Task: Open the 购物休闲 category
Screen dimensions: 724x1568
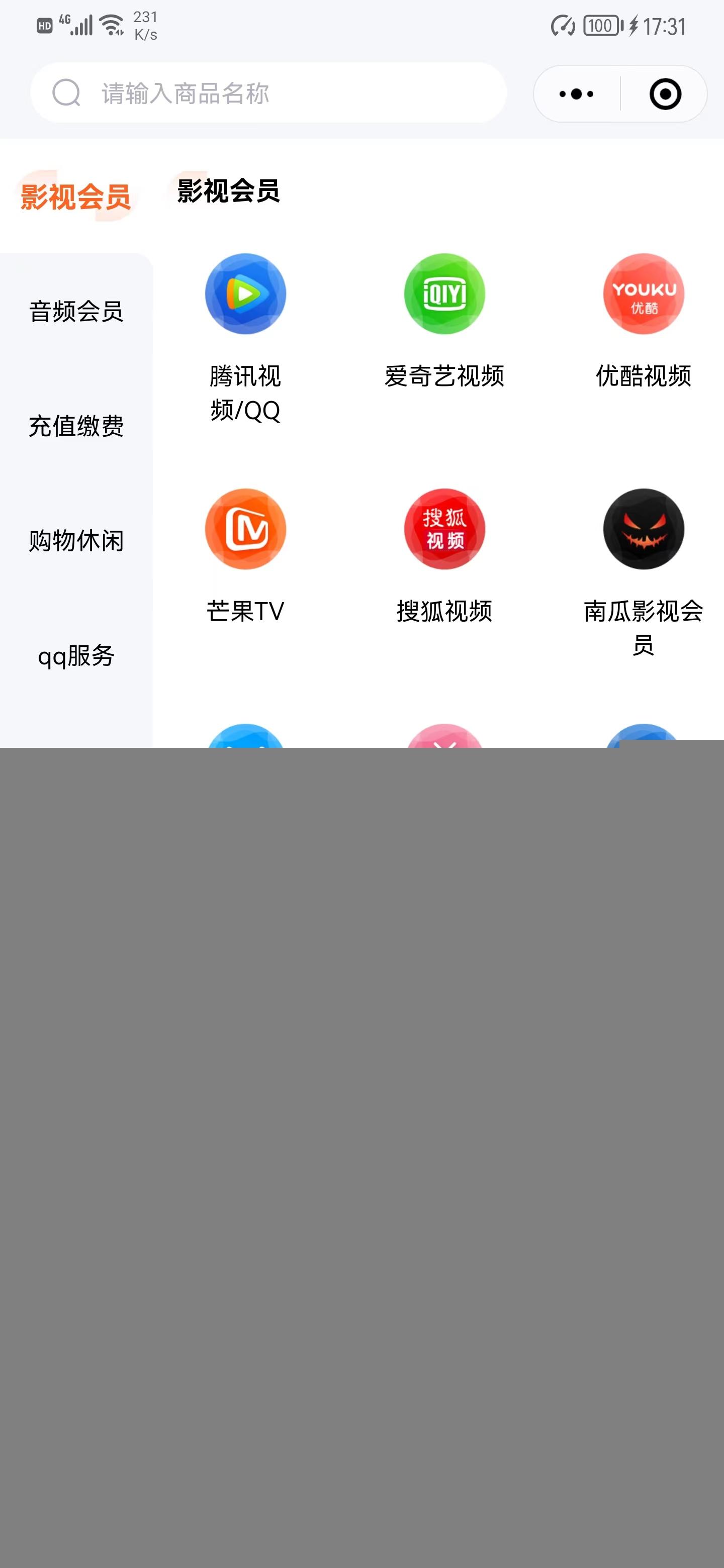Action: click(76, 541)
